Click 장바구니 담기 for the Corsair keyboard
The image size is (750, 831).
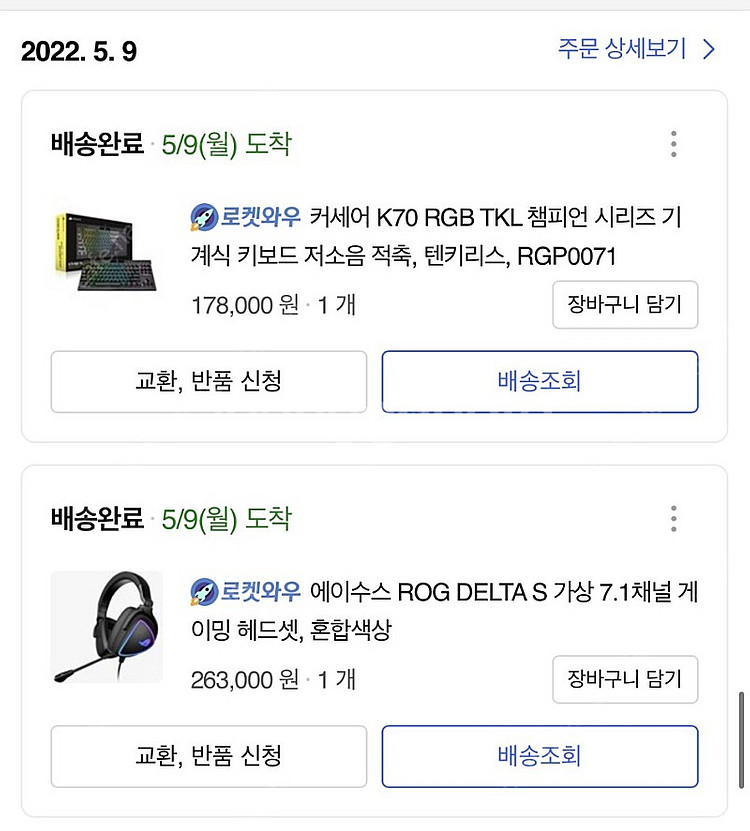(625, 306)
